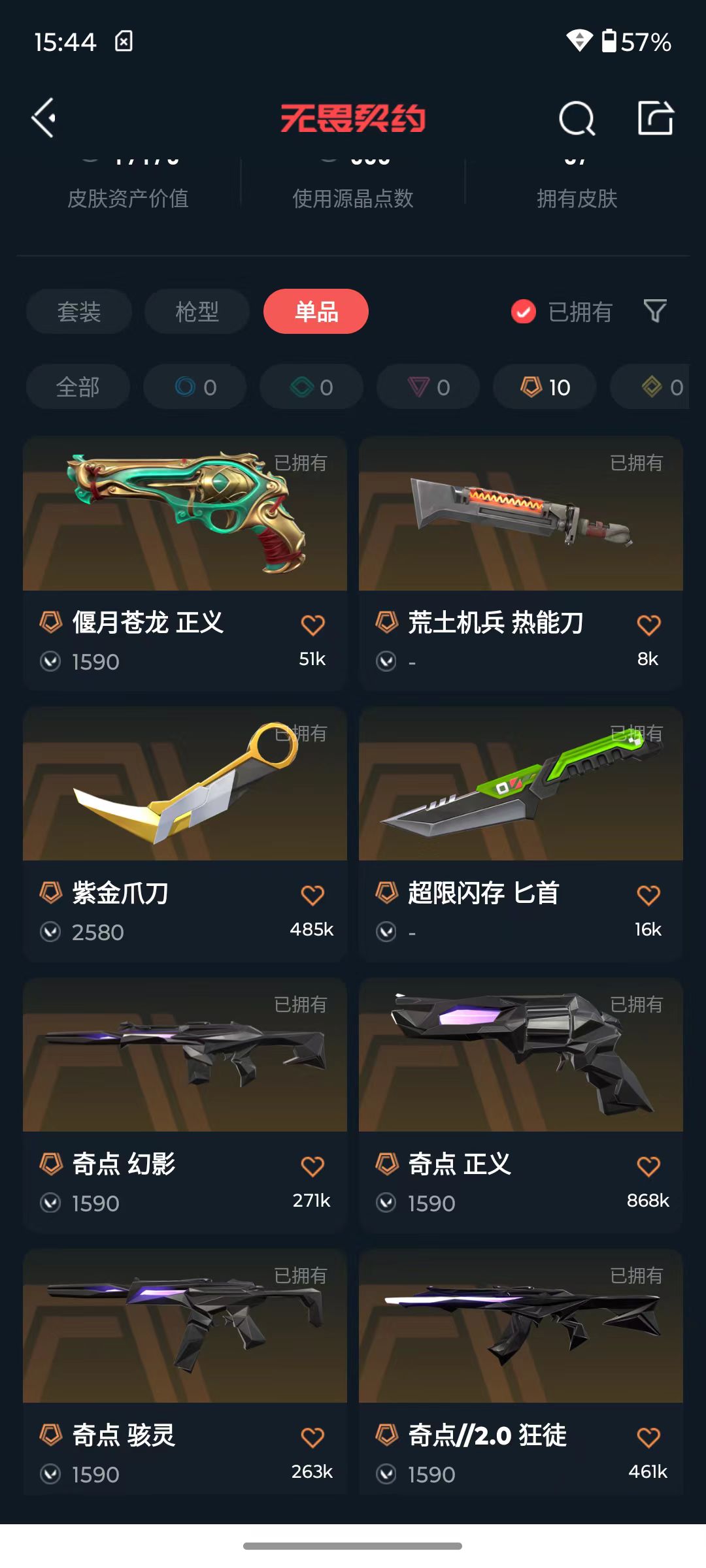Uncheck the 已拥有 filter checkbox
Image resolution: width=706 pixels, height=1568 pixels.
(524, 312)
